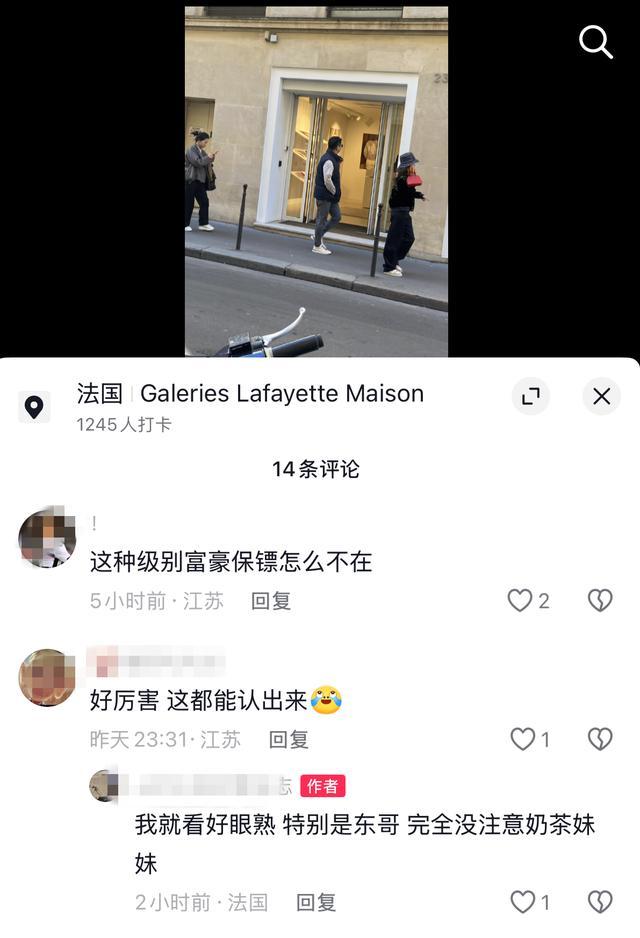Dislike the author's reply about 东哥
Image resolution: width=640 pixels, height=938 pixels.
600,902
